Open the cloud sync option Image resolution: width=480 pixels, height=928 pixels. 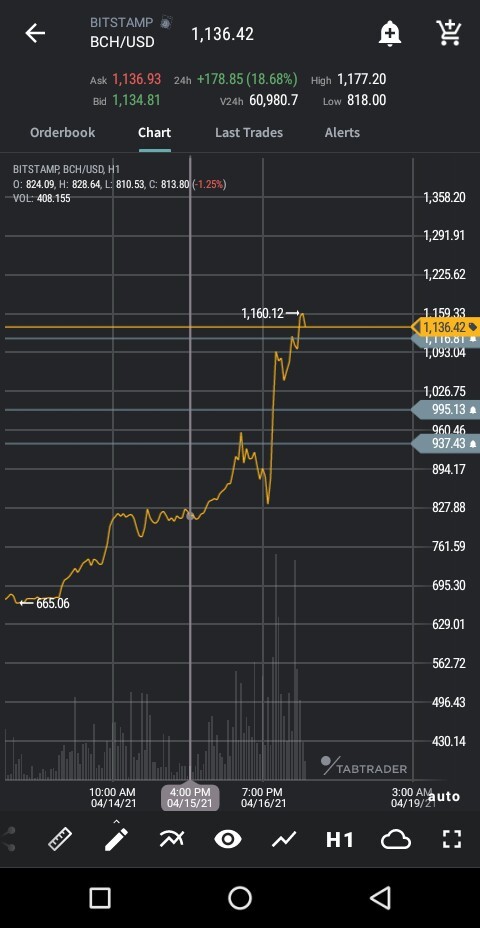[395, 839]
